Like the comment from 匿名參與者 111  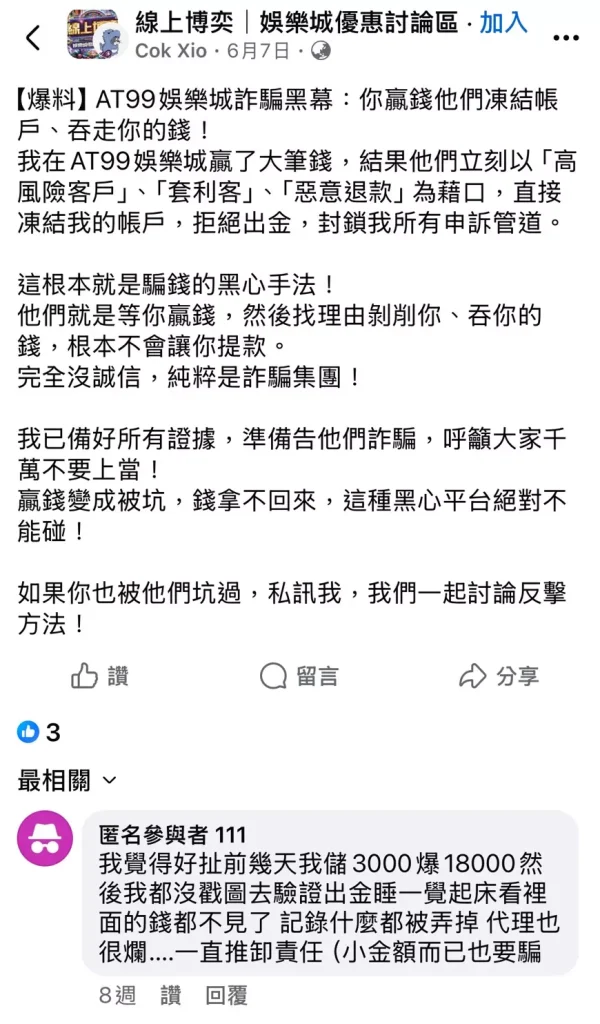[171, 995]
